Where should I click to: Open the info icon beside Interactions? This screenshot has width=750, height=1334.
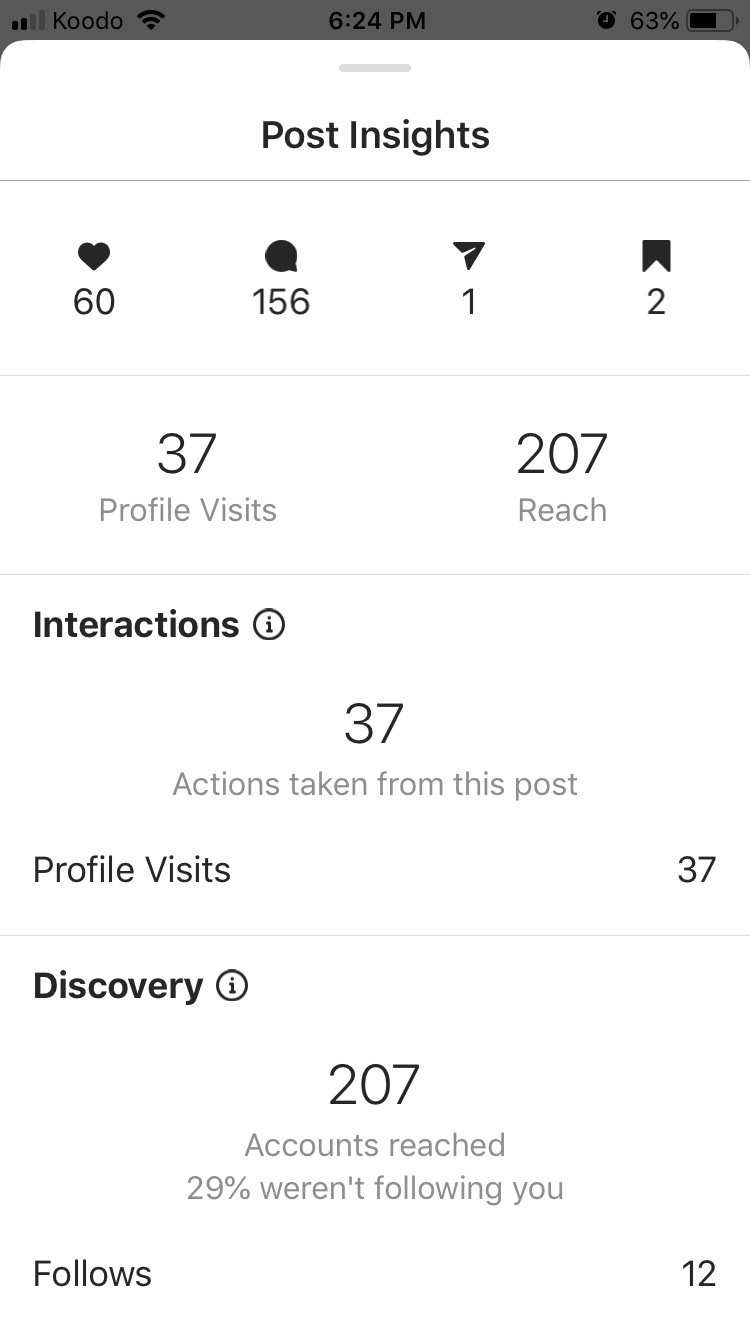pyautogui.click(x=269, y=625)
